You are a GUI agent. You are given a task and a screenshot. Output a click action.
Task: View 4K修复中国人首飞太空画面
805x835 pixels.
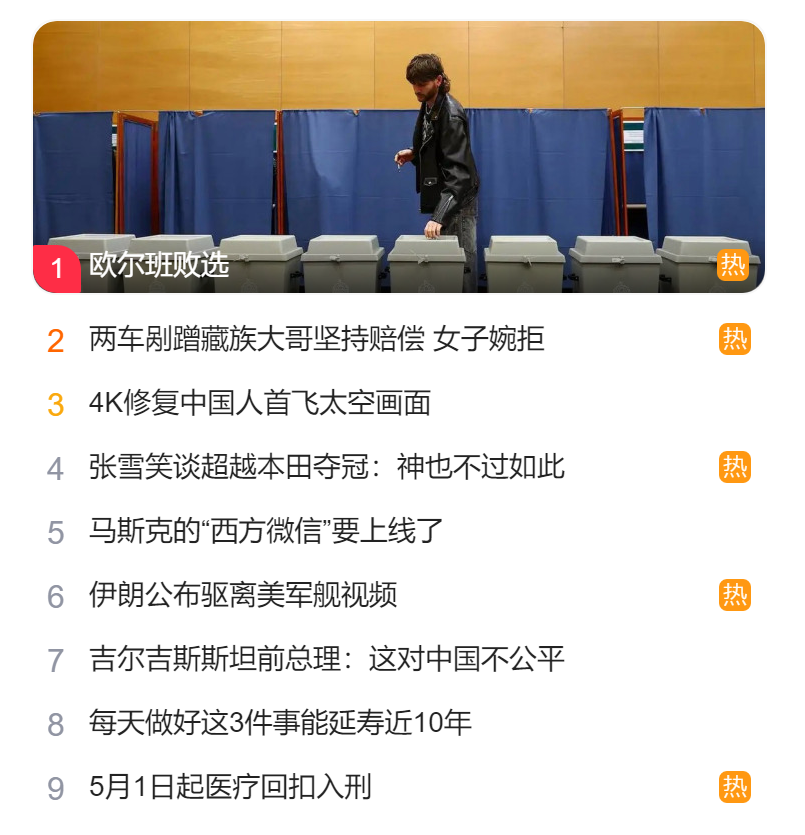[260, 403]
